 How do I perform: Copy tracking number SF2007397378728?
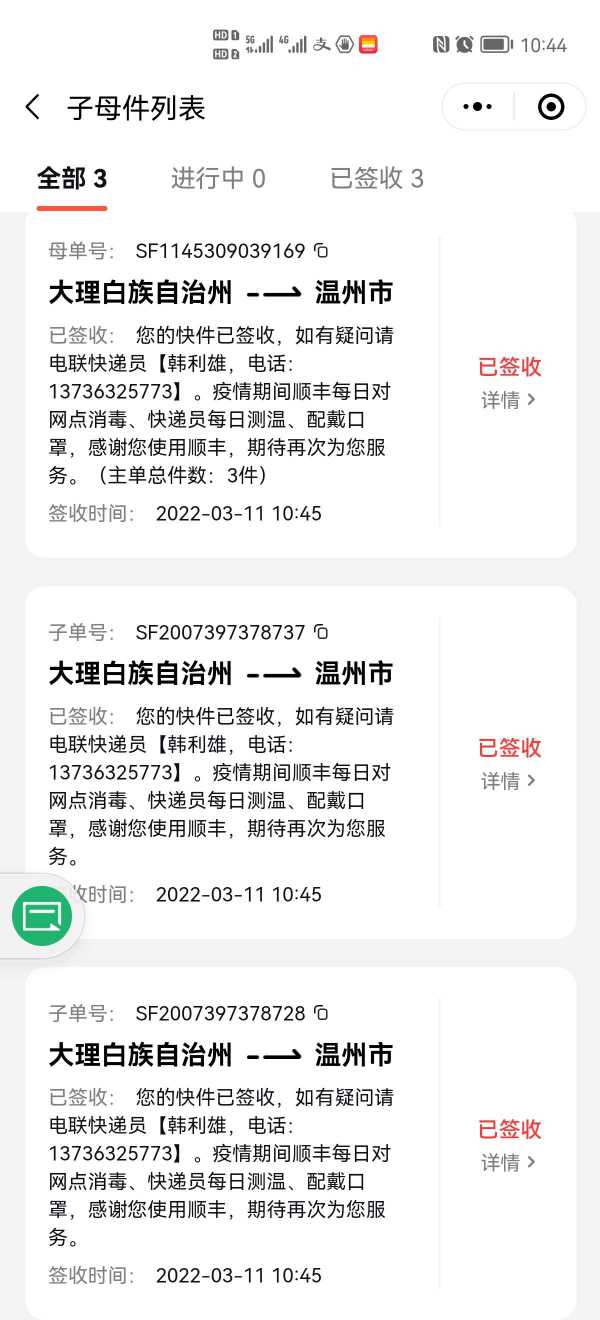321,1013
